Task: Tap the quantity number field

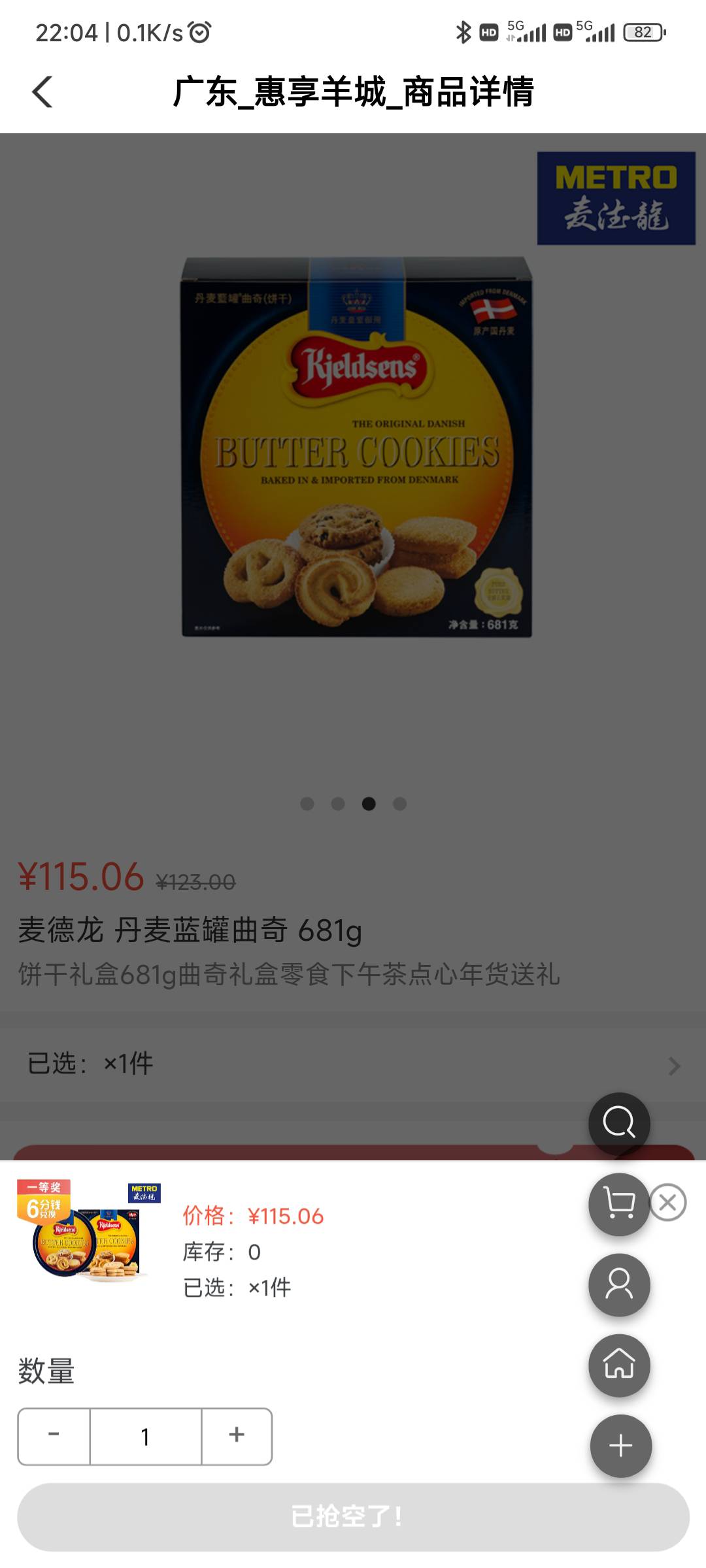Action: click(x=145, y=1436)
